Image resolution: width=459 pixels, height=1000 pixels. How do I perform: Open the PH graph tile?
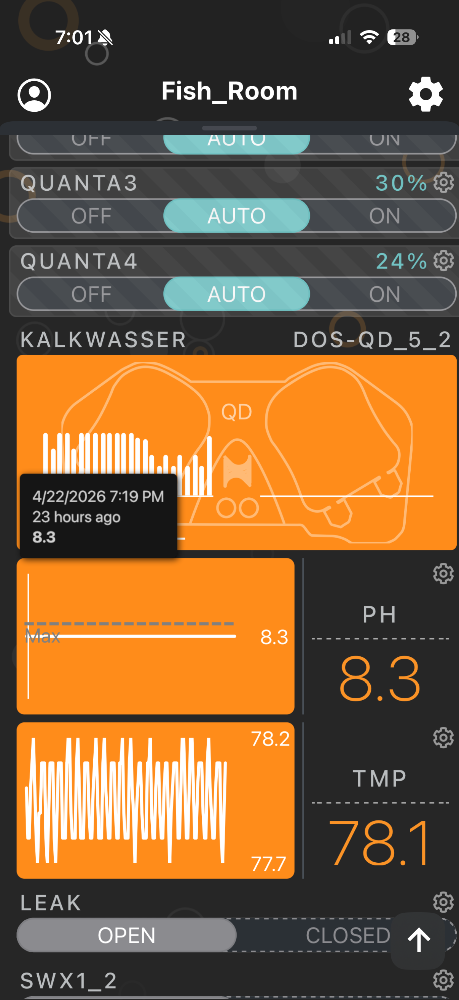[156, 636]
